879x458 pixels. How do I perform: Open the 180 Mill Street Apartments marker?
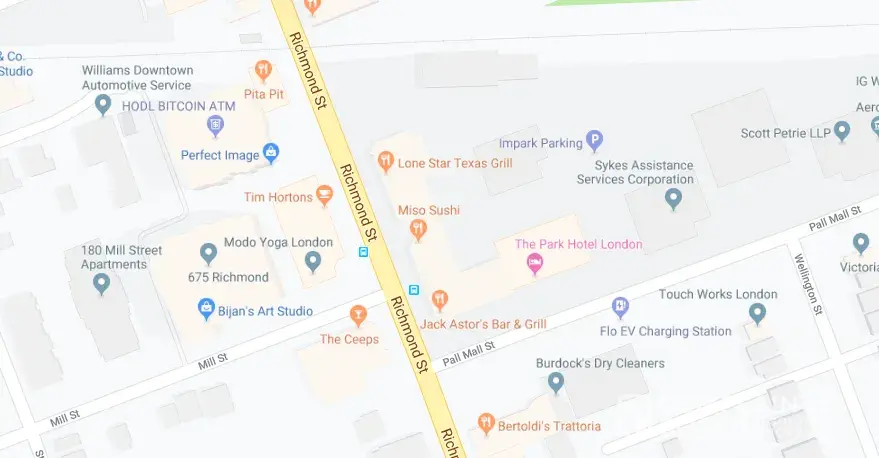tap(101, 284)
